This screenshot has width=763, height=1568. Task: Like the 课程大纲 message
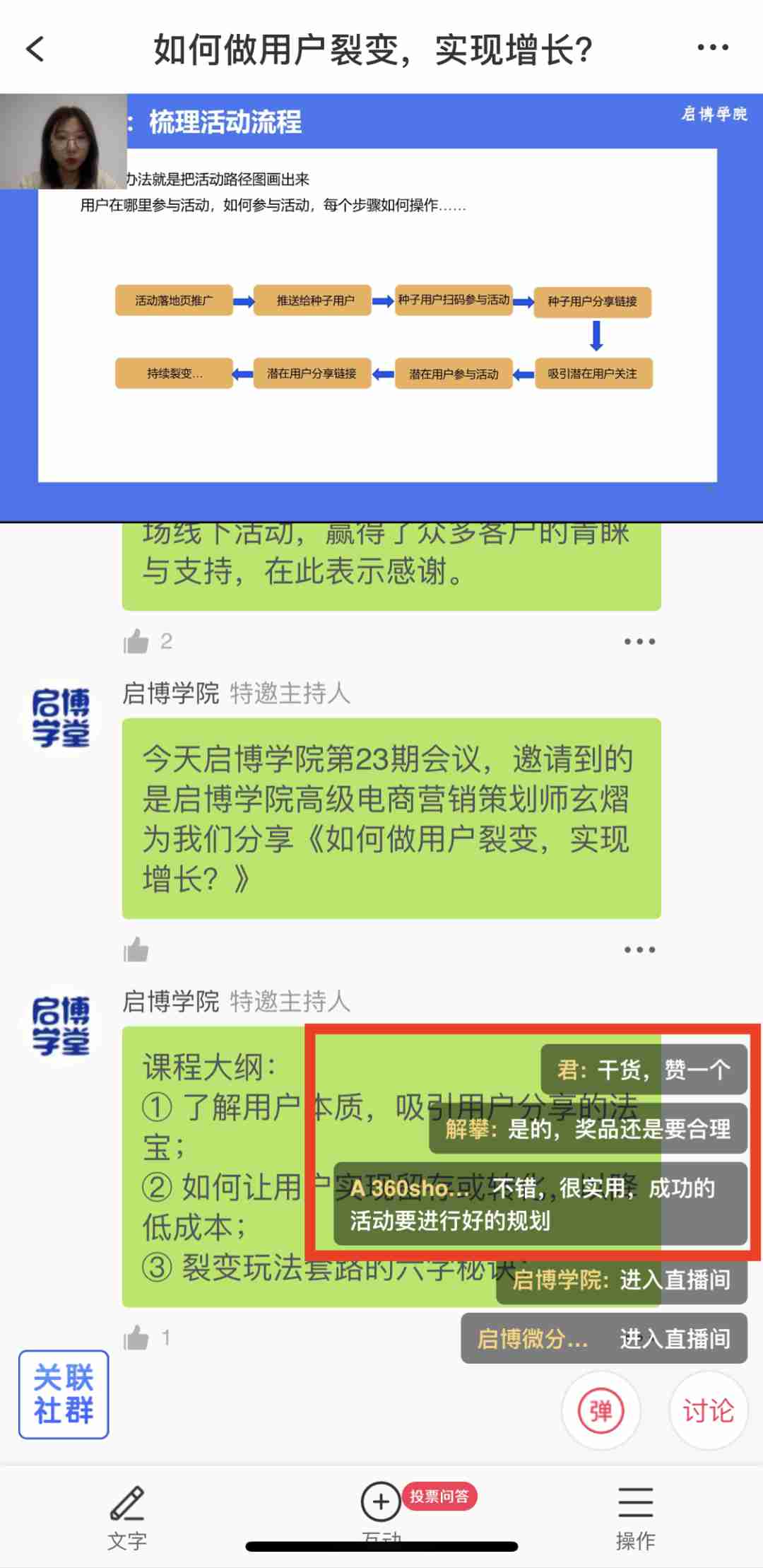[x=136, y=1338]
